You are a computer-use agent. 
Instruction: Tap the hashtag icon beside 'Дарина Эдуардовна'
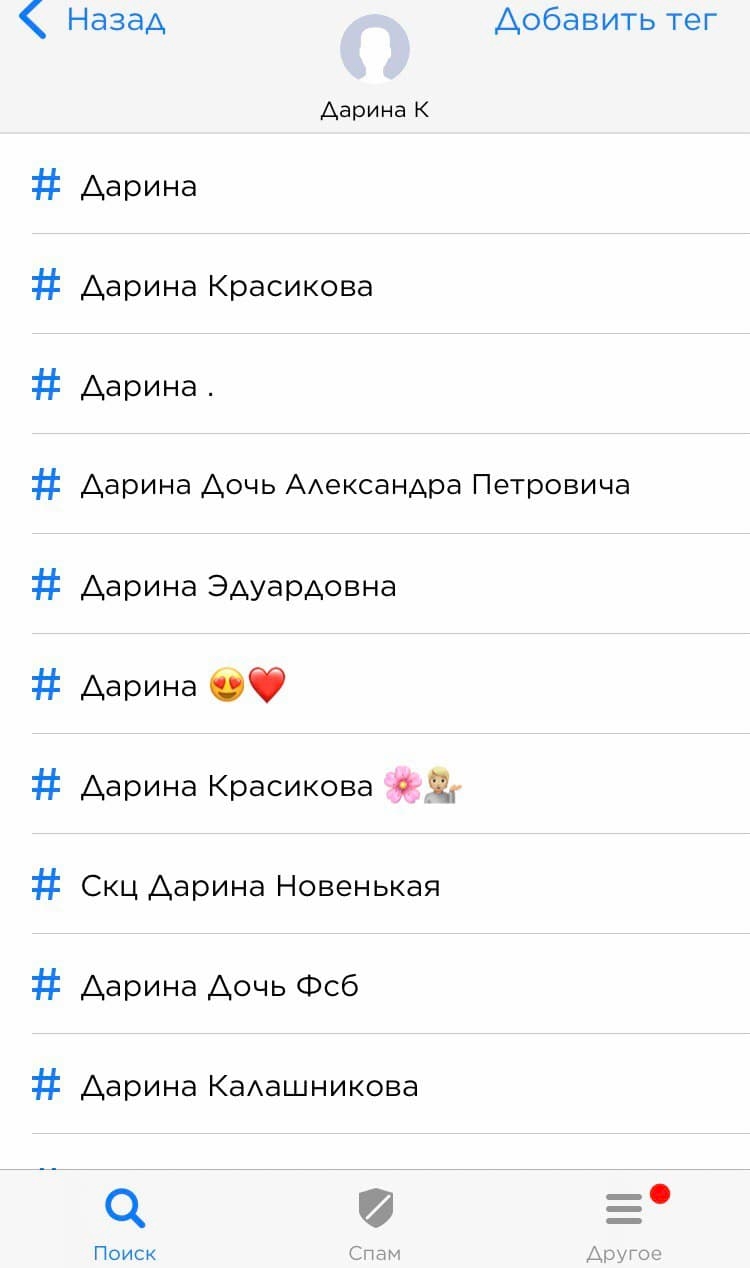(45, 585)
